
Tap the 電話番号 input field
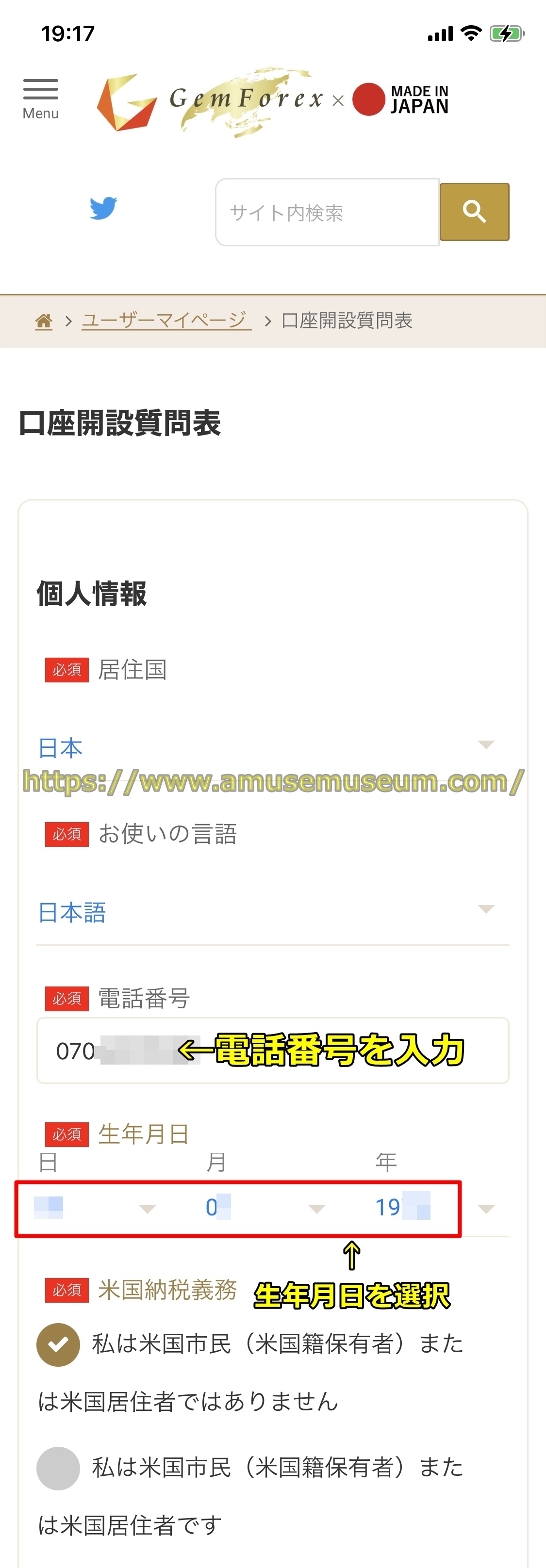pyautogui.click(x=272, y=1051)
